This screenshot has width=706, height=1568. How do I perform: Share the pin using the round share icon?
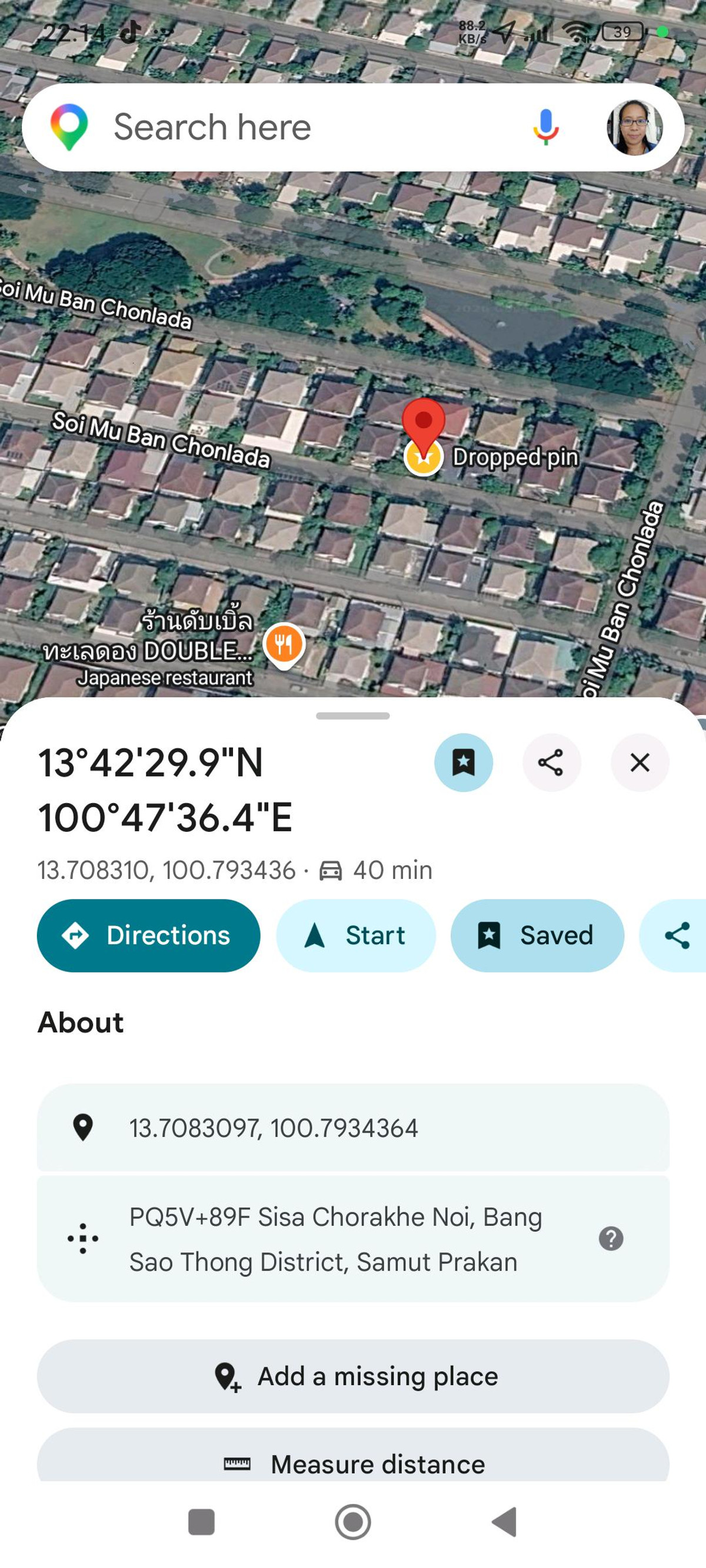pyautogui.click(x=551, y=762)
